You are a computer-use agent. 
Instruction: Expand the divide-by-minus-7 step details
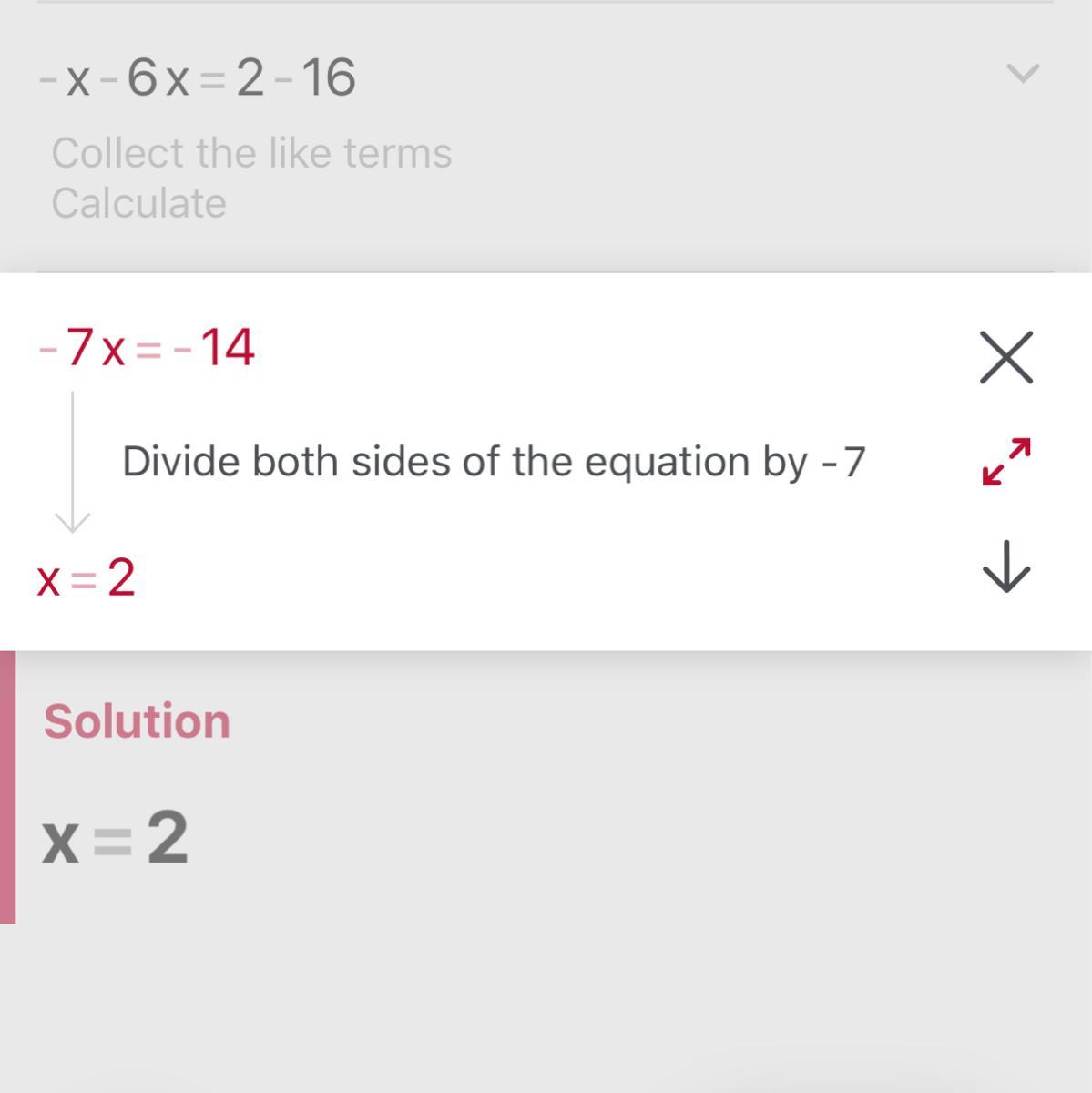[x=1006, y=462]
